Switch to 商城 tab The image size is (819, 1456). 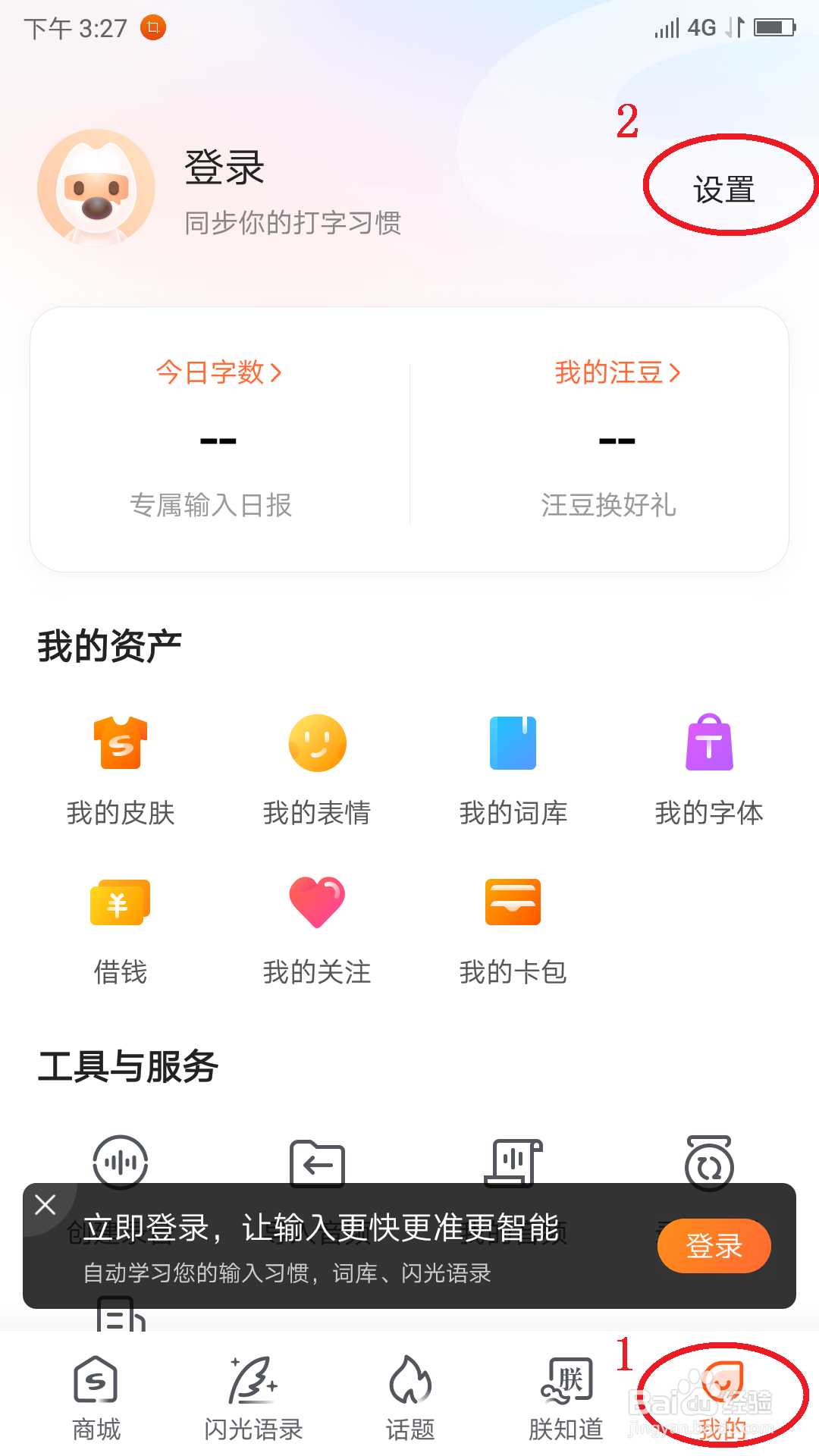pyautogui.click(x=96, y=1399)
